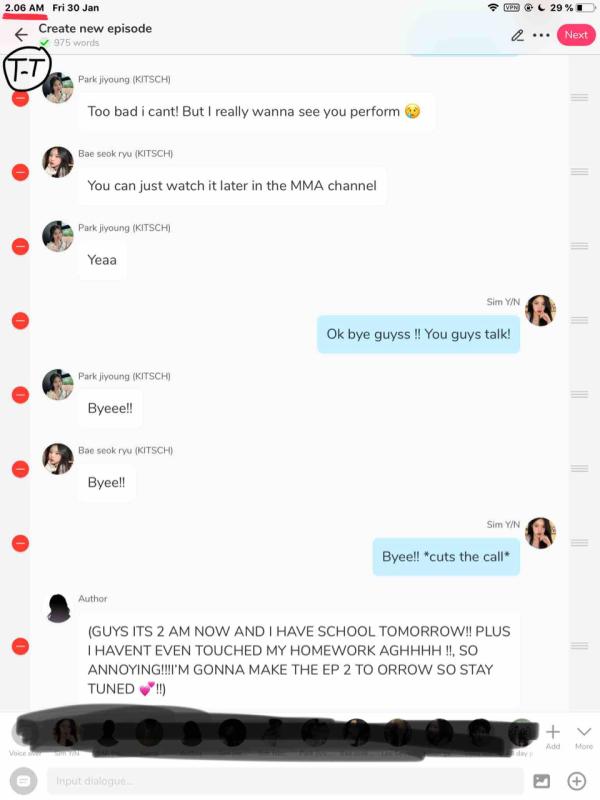Tap the message type icon left of input
The width and height of the screenshot is (600, 800).
tap(22, 781)
